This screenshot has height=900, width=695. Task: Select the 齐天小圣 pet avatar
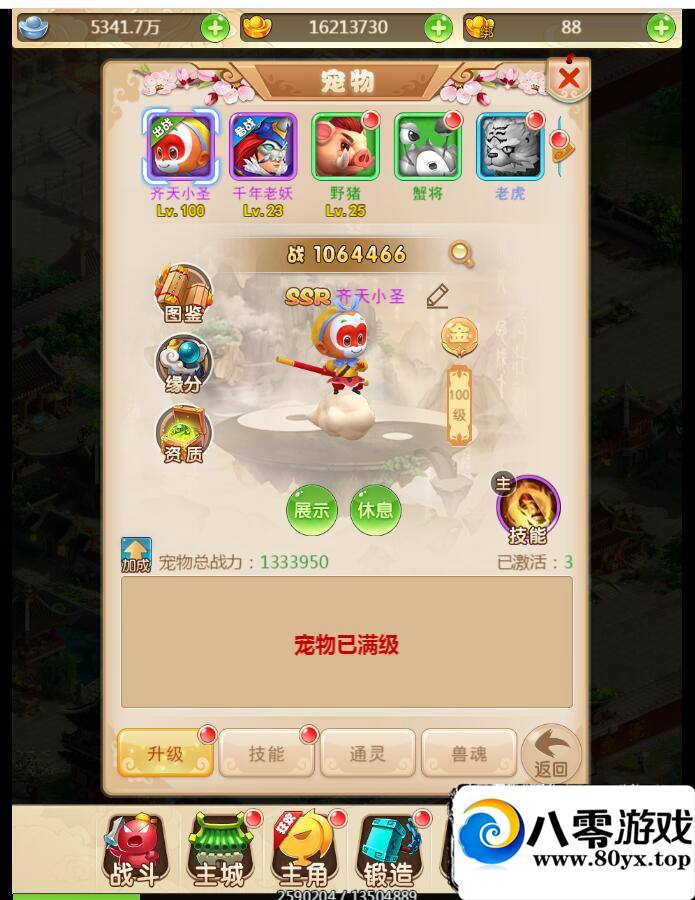(181, 147)
